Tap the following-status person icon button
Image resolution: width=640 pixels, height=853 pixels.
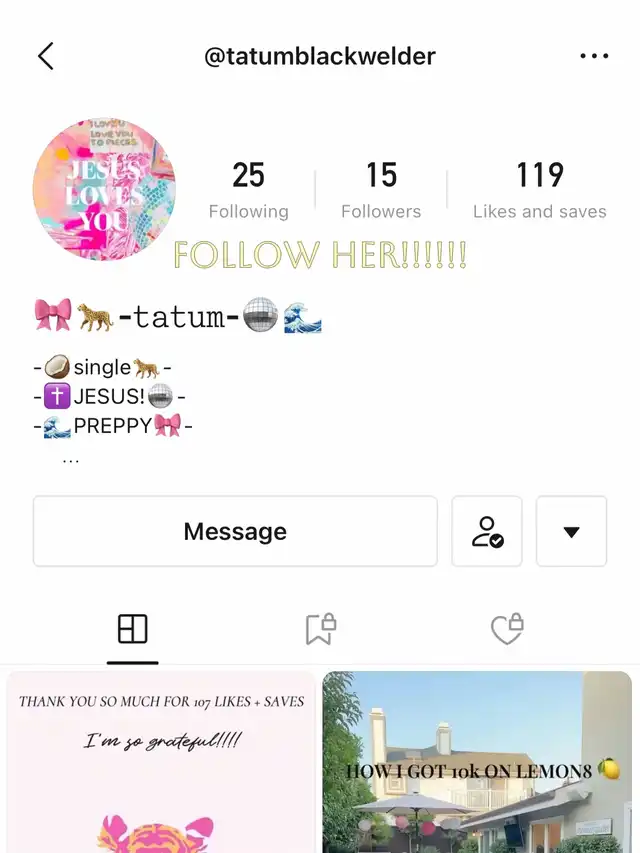point(487,531)
